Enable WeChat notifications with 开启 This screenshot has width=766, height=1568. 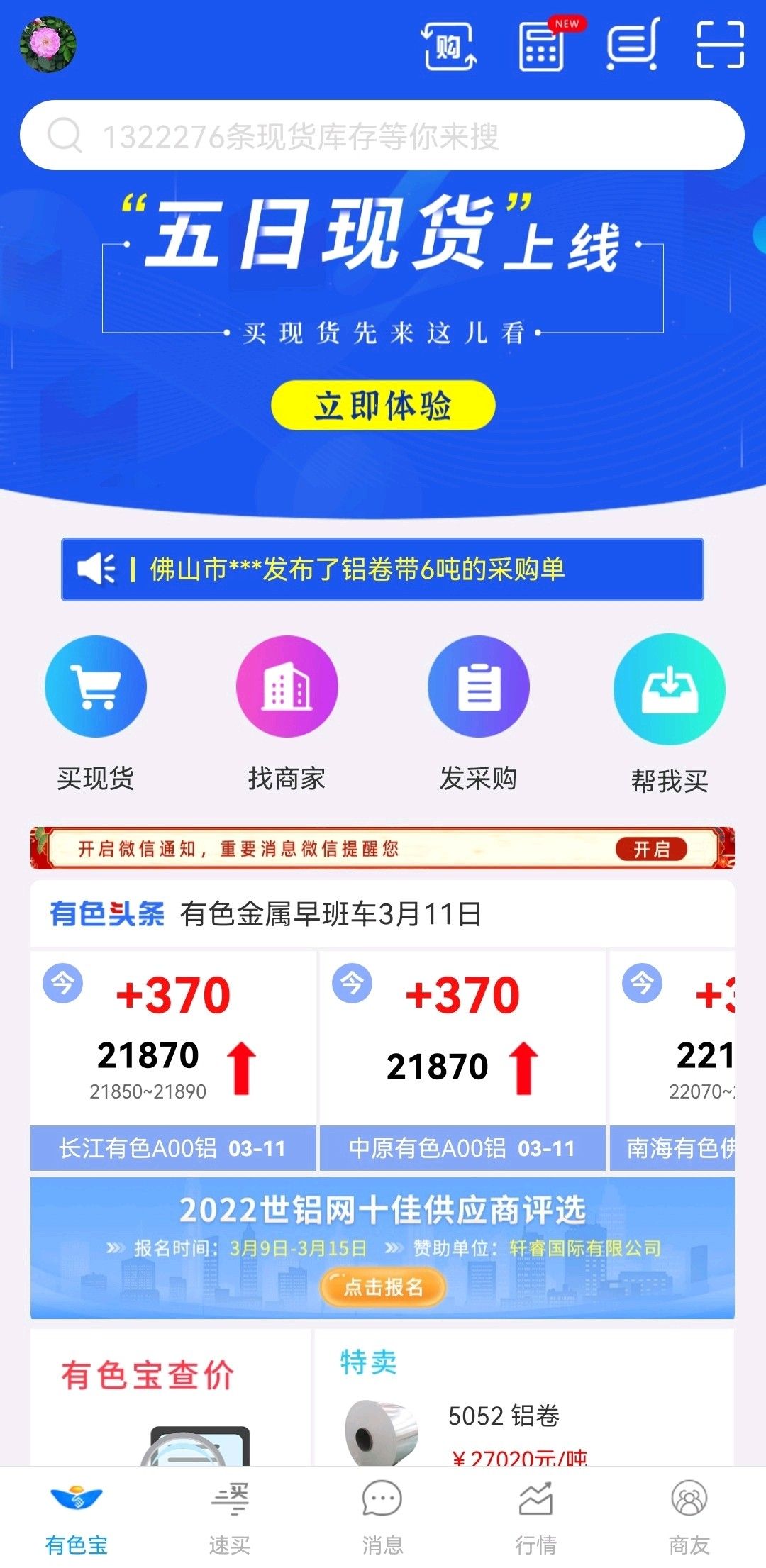coord(651,849)
